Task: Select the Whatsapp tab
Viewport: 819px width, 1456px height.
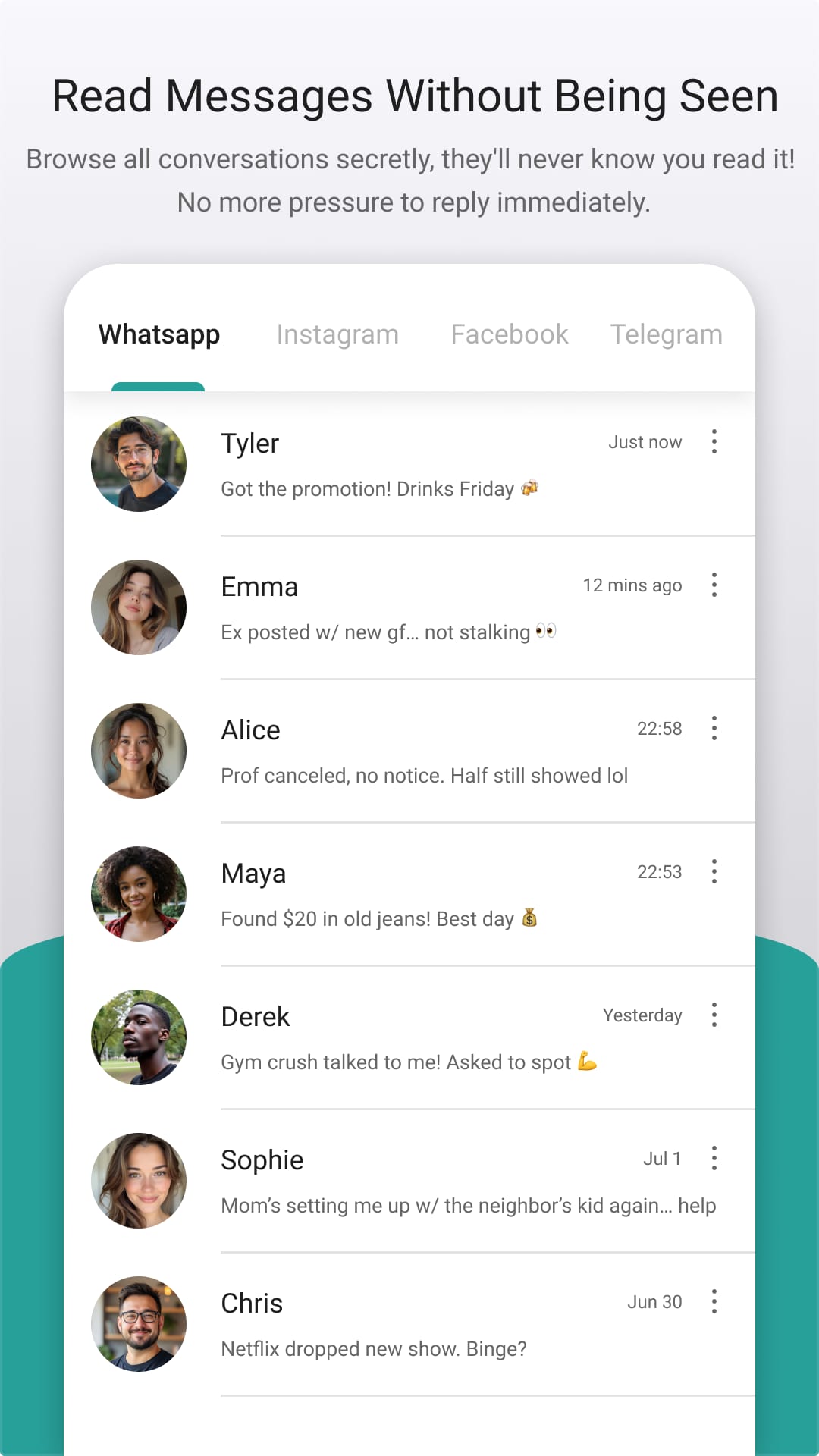Action: coord(158,334)
